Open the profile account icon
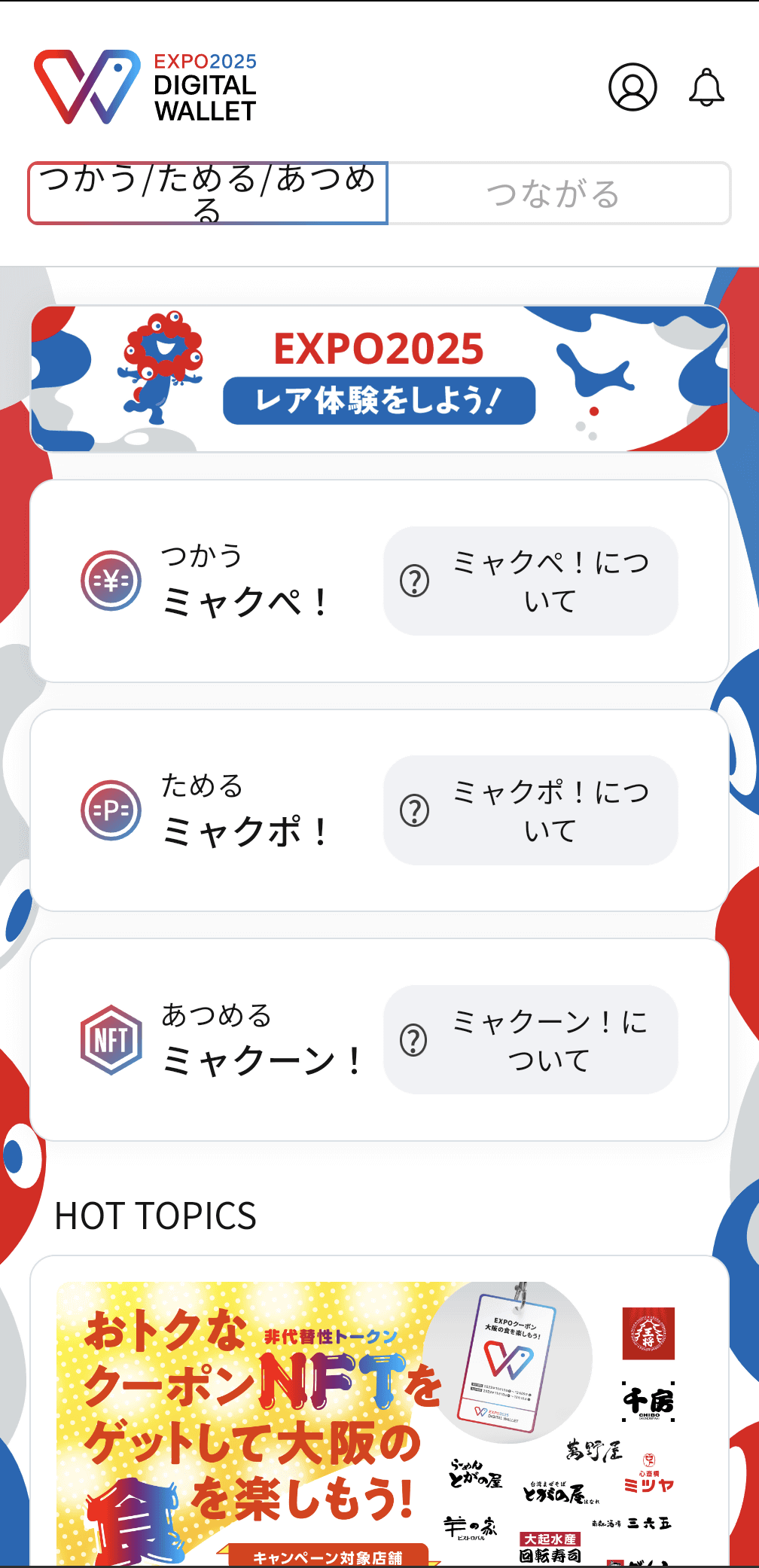The image size is (759, 1568). click(634, 88)
